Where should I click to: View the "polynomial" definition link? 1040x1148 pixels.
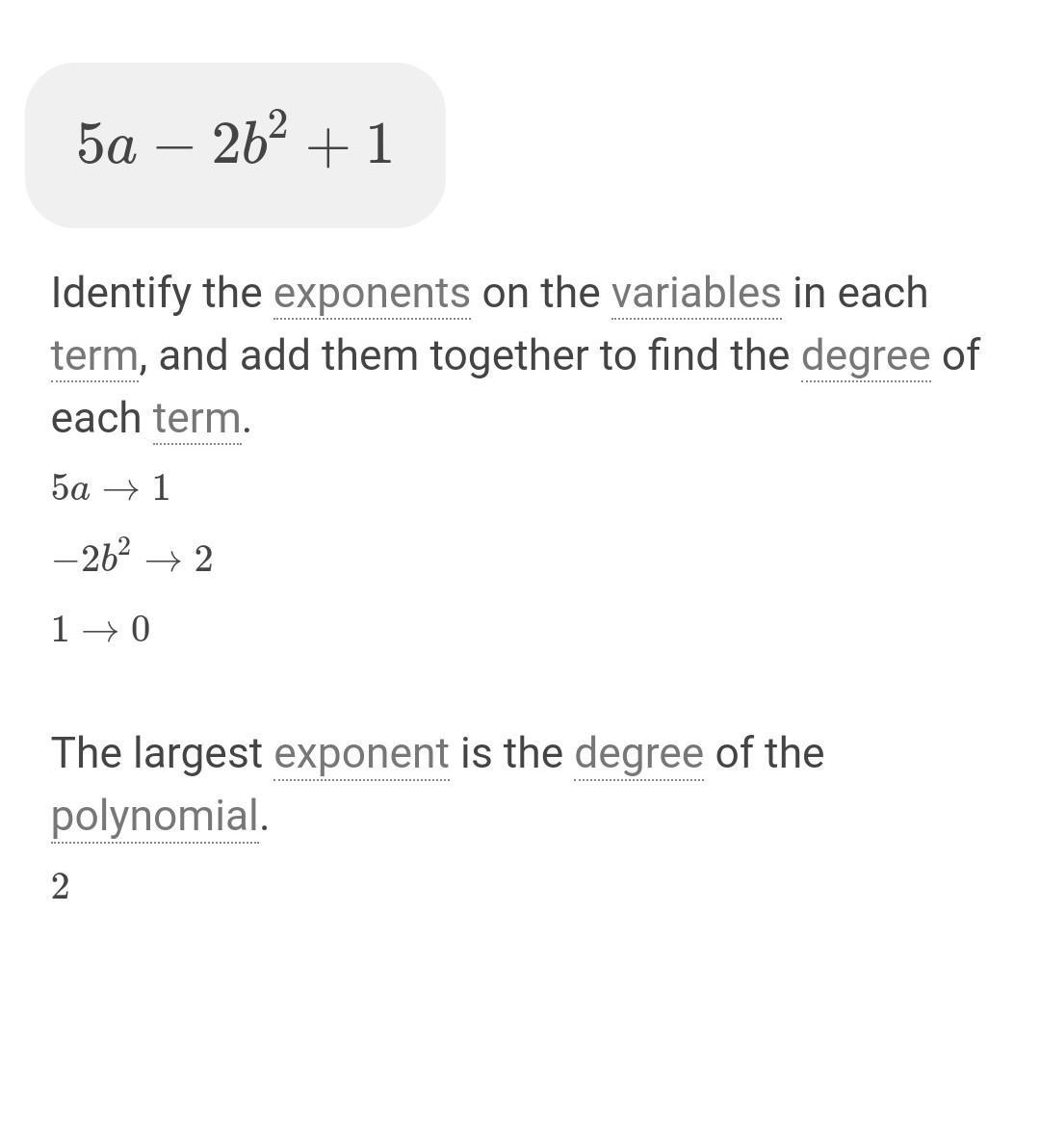(x=154, y=816)
